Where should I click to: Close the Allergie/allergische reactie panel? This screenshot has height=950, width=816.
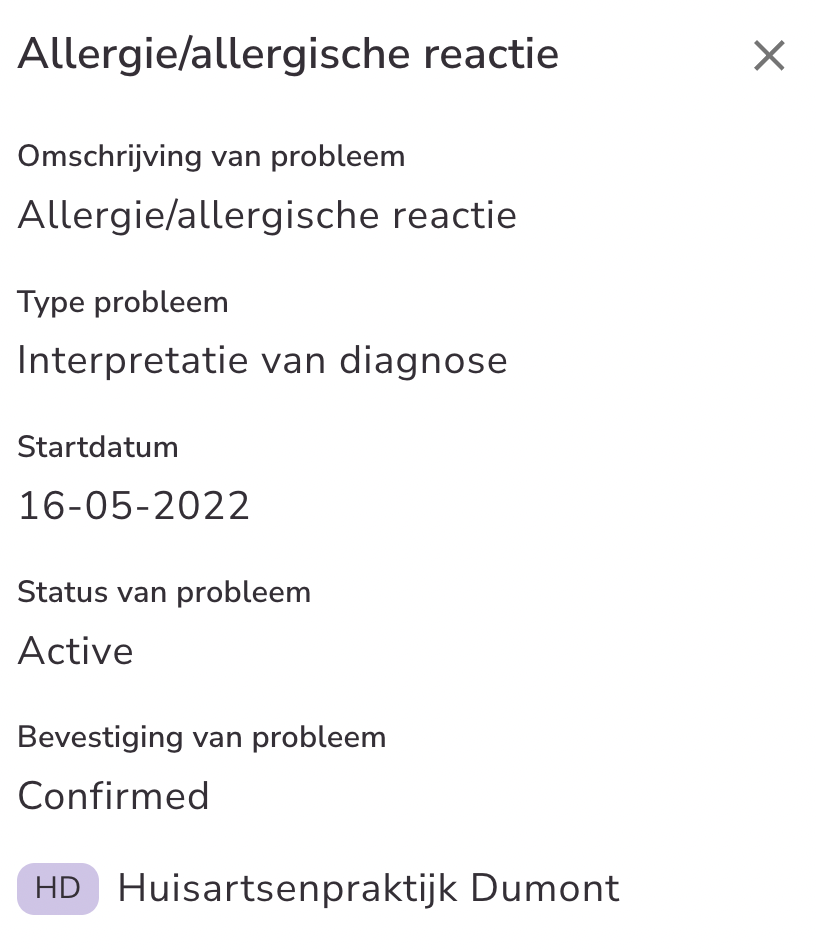(769, 56)
